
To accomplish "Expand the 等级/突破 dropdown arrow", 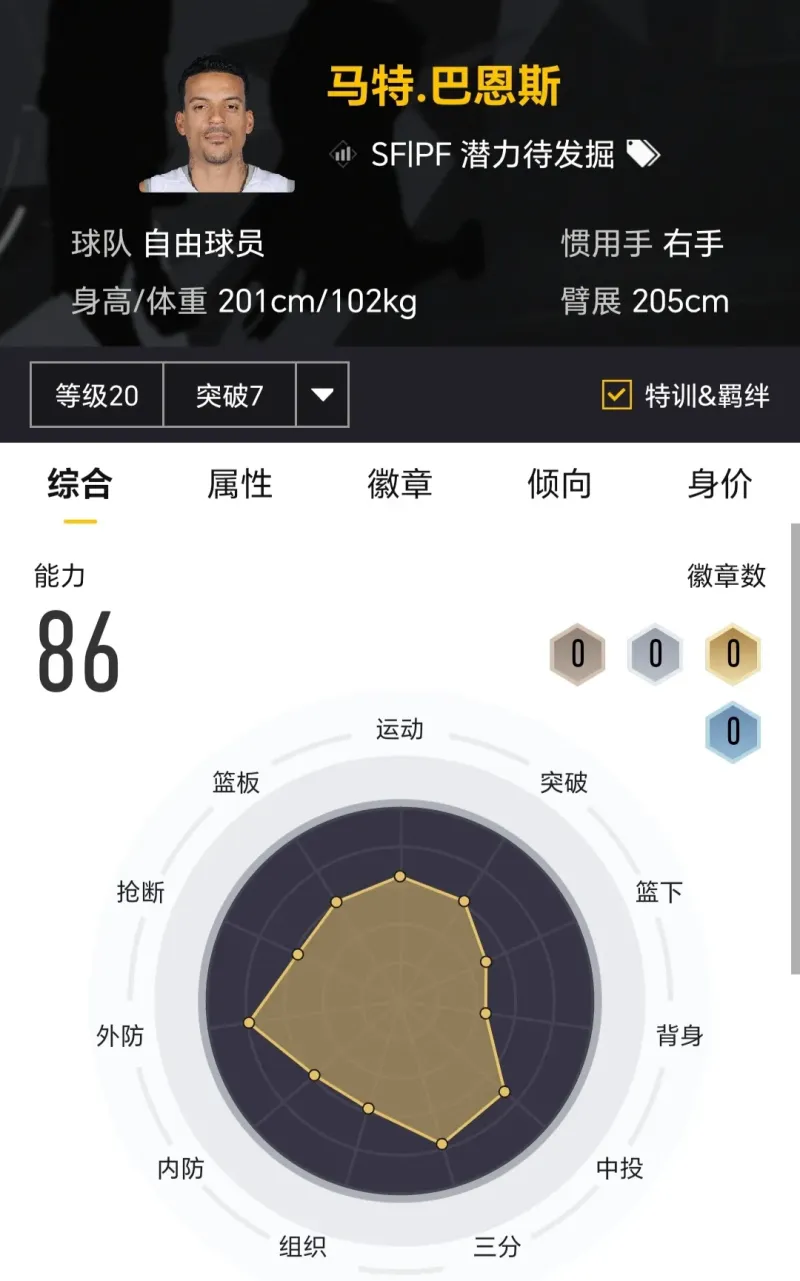I will point(322,395).
